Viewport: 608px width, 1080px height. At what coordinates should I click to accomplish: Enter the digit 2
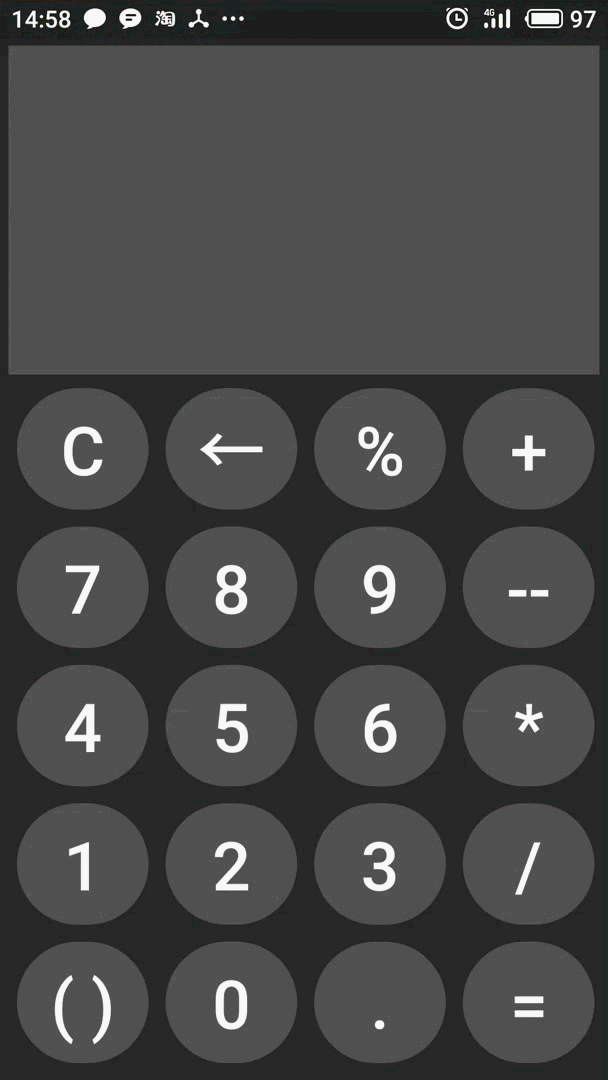click(x=231, y=865)
